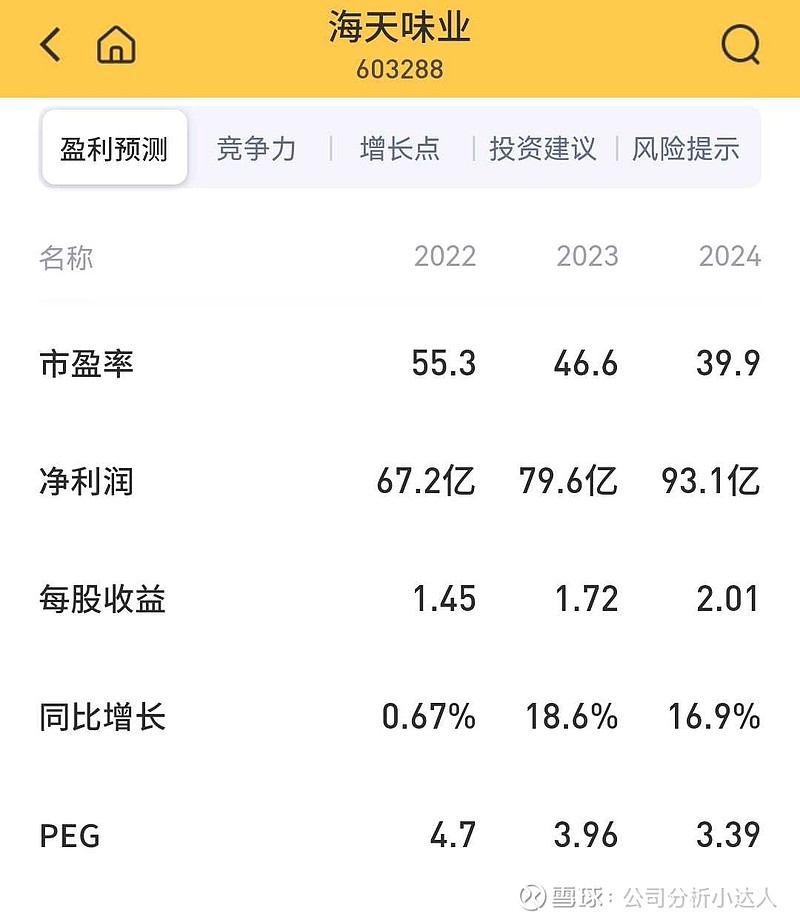The height and width of the screenshot is (922, 800).
Task: Open the search magnifier icon
Action: pos(740,45)
